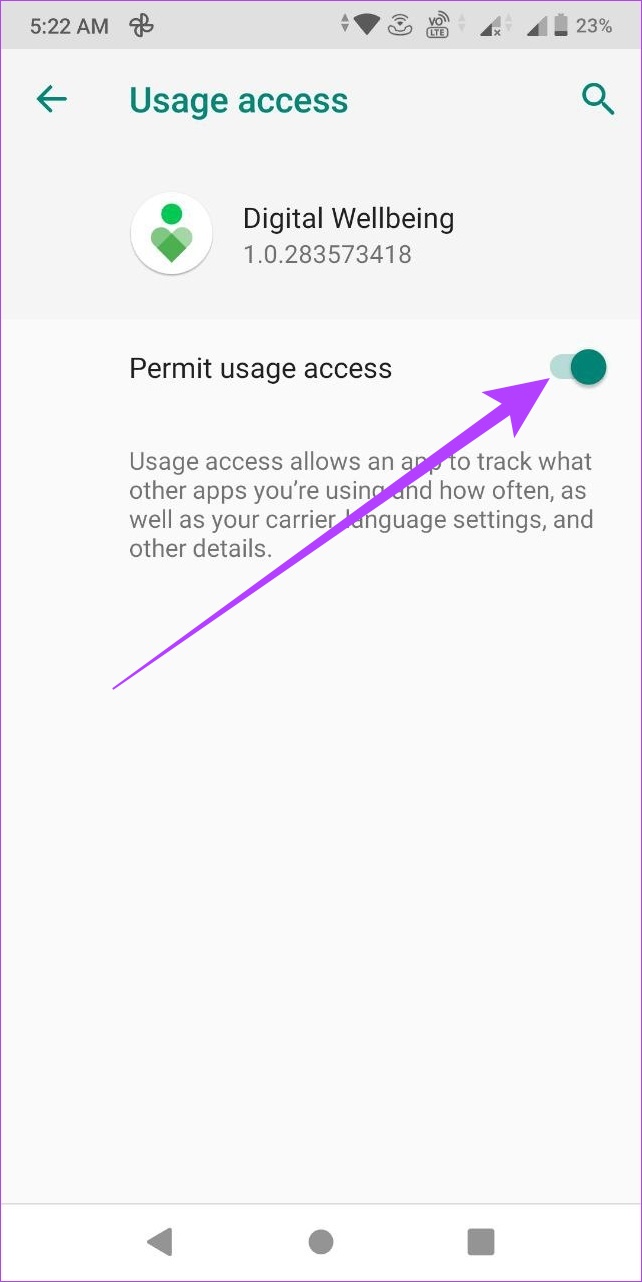642x1282 pixels.
Task: Open the search magnifier icon
Action: [x=598, y=99]
